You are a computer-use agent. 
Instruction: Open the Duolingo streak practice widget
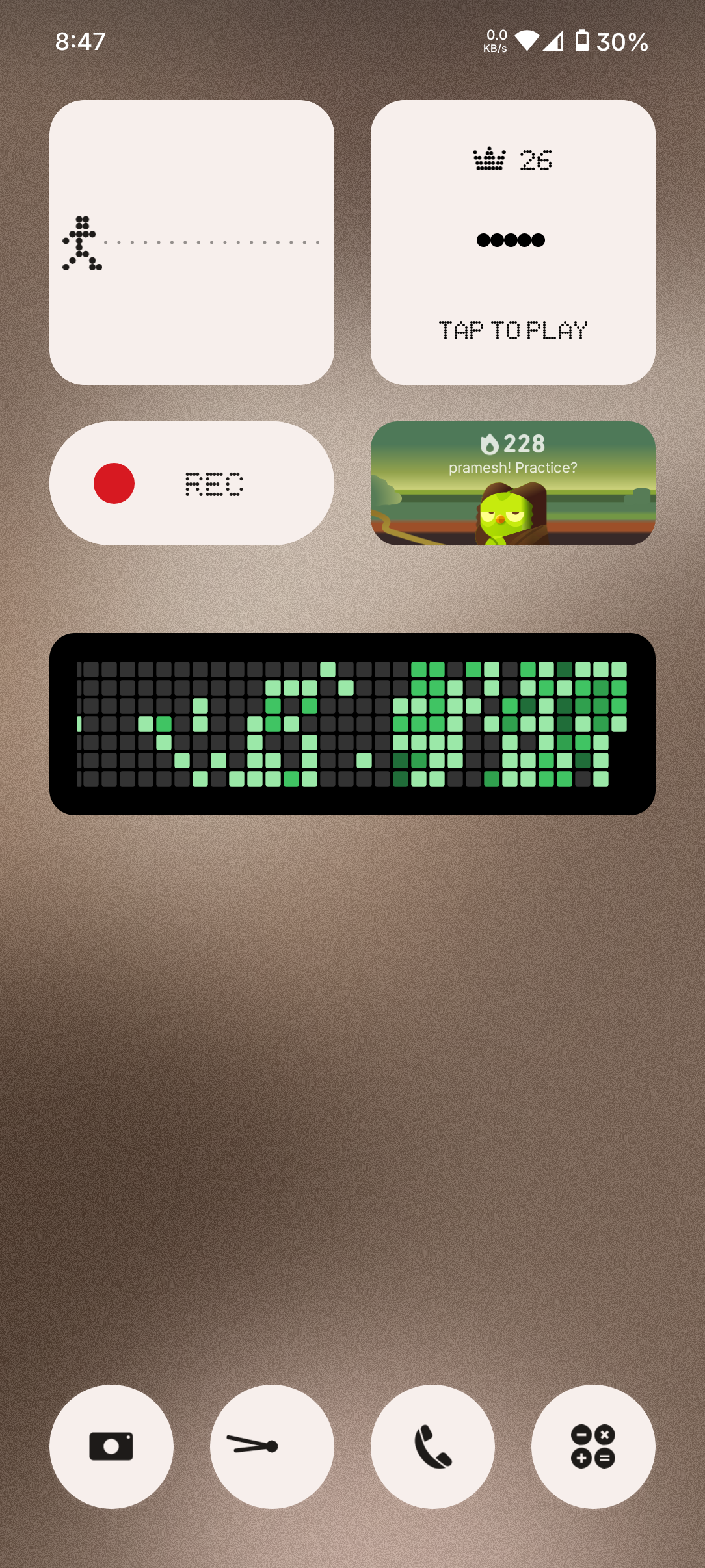click(x=512, y=483)
